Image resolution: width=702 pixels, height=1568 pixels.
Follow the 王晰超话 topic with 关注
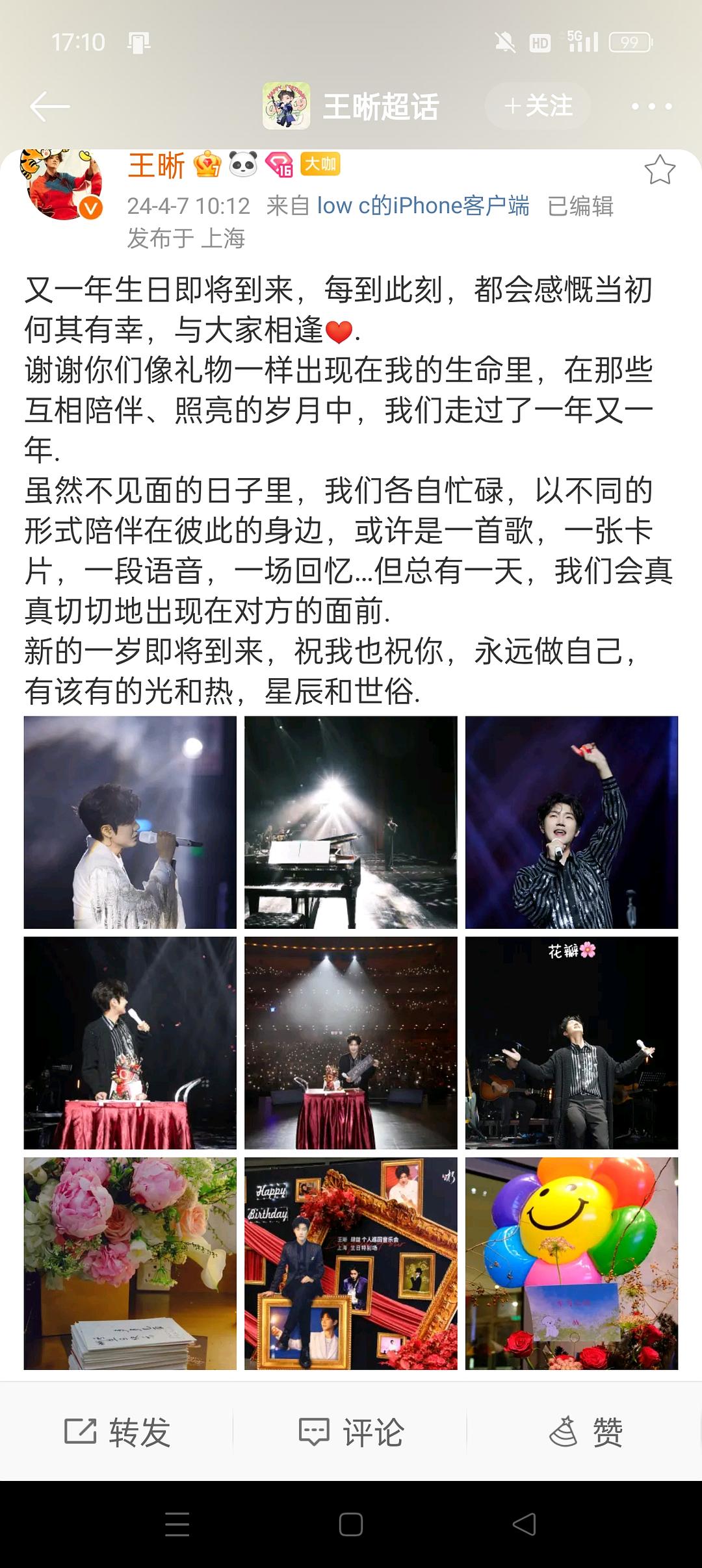(538, 106)
